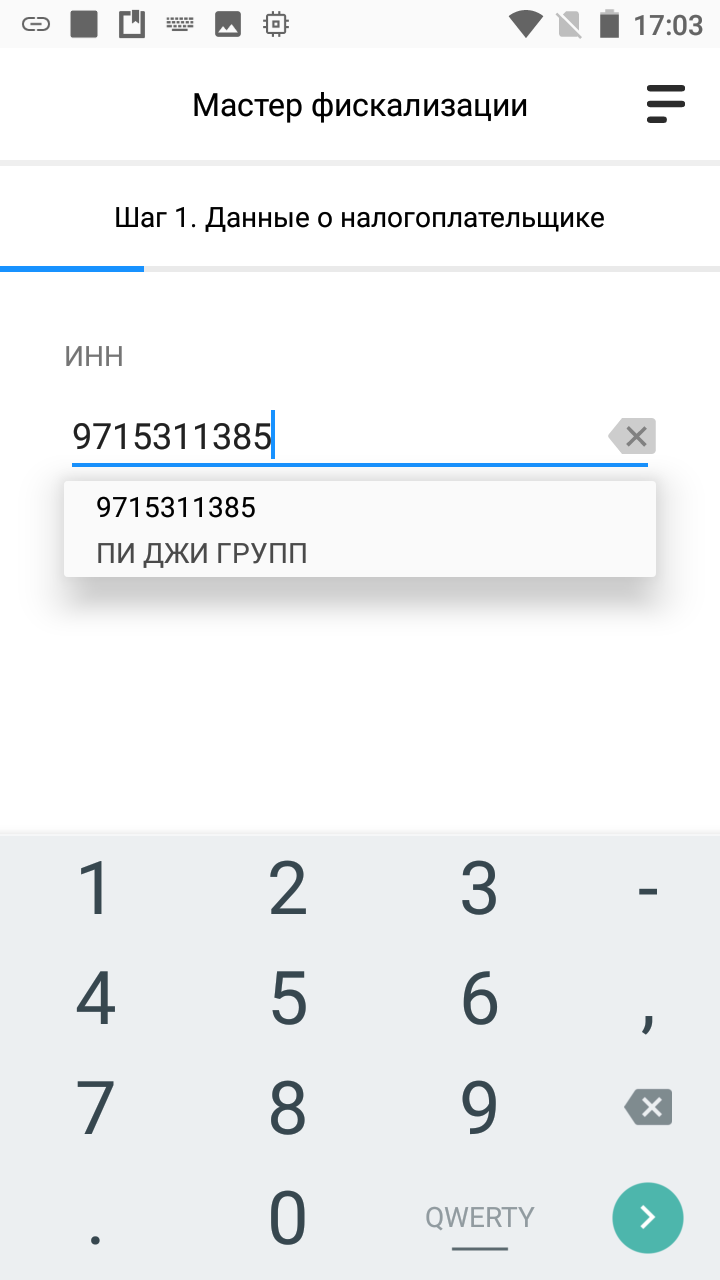Clear the ИНН field
Viewport: 720px width, 1280px height.
coord(632,436)
